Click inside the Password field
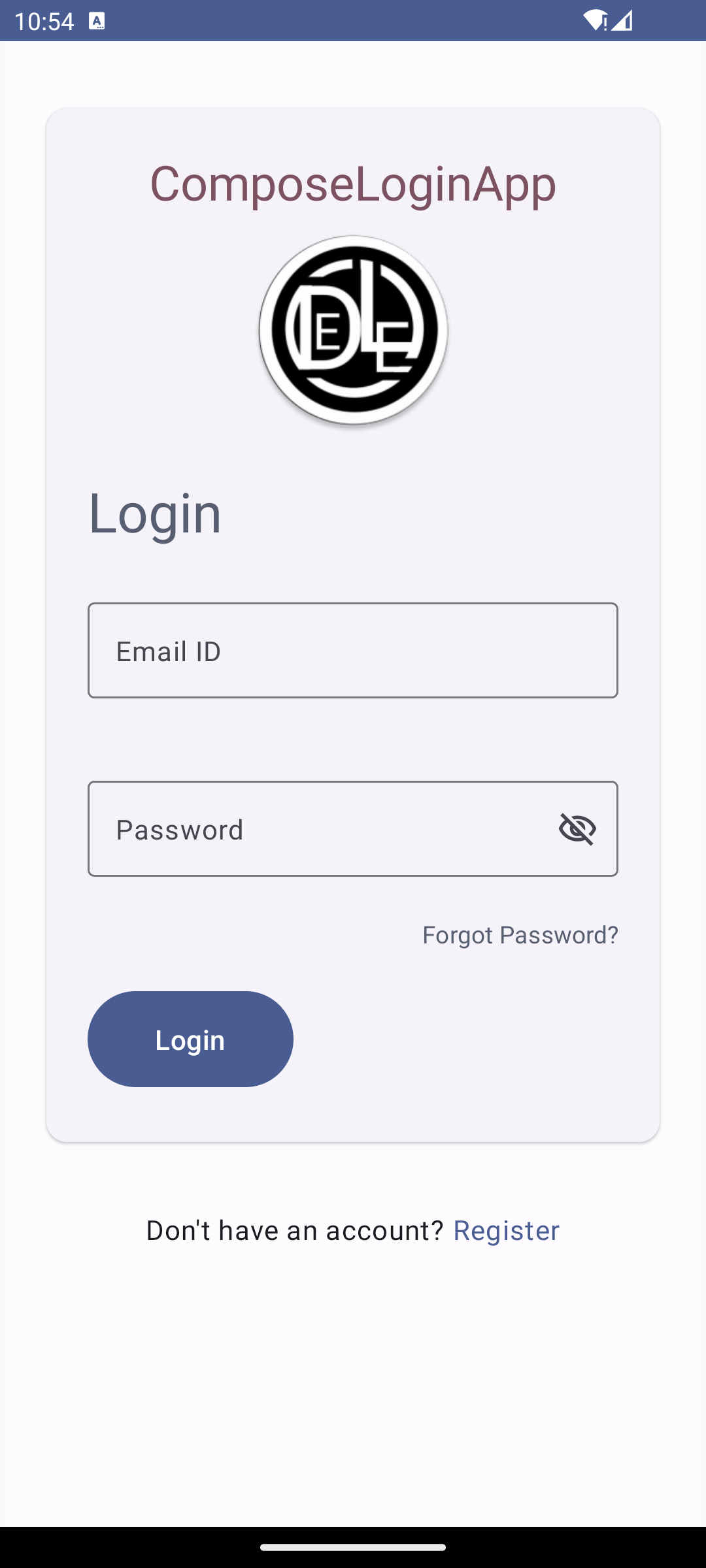This screenshot has height=1568, width=706. [294, 828]
